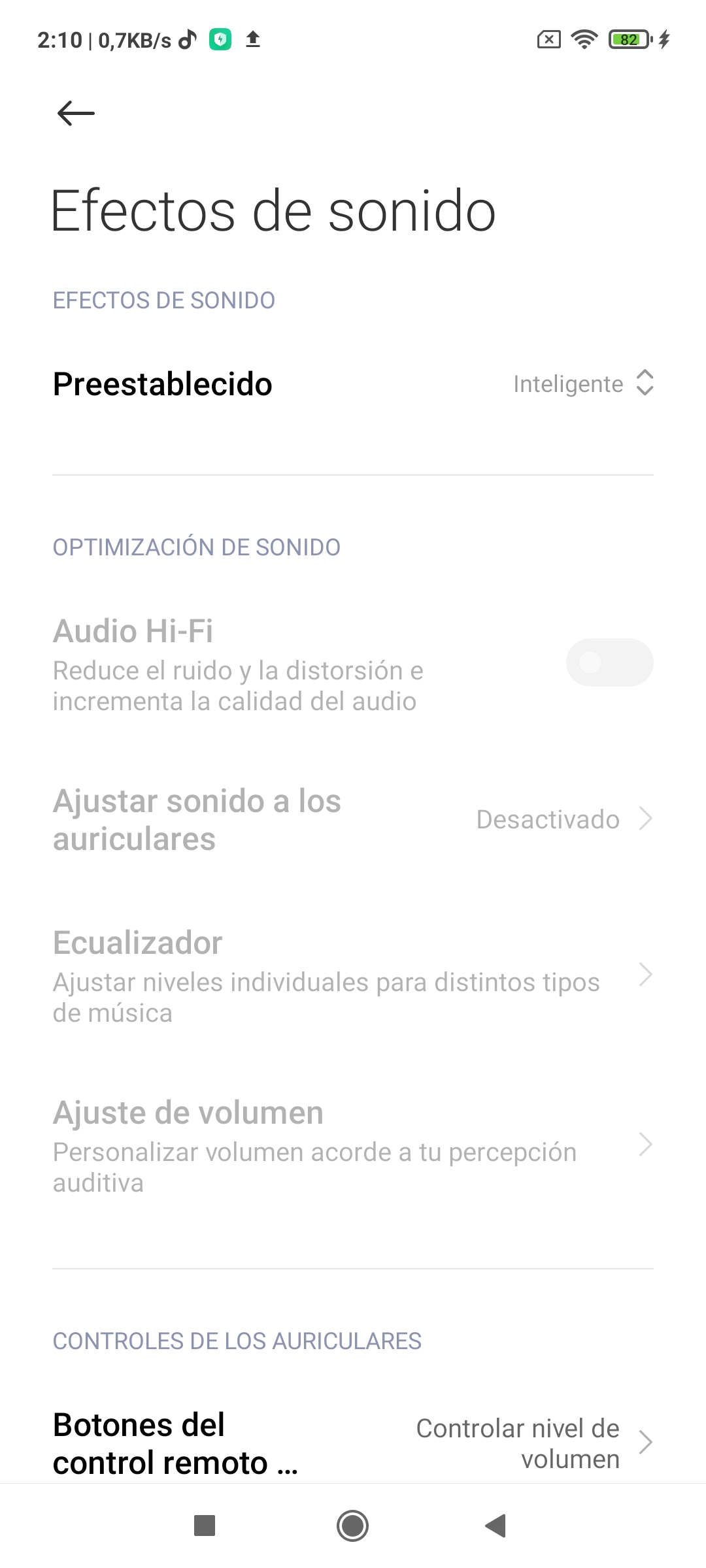
Task: Open Ajustar sonido a los auriculares
Action: (353, 819)
